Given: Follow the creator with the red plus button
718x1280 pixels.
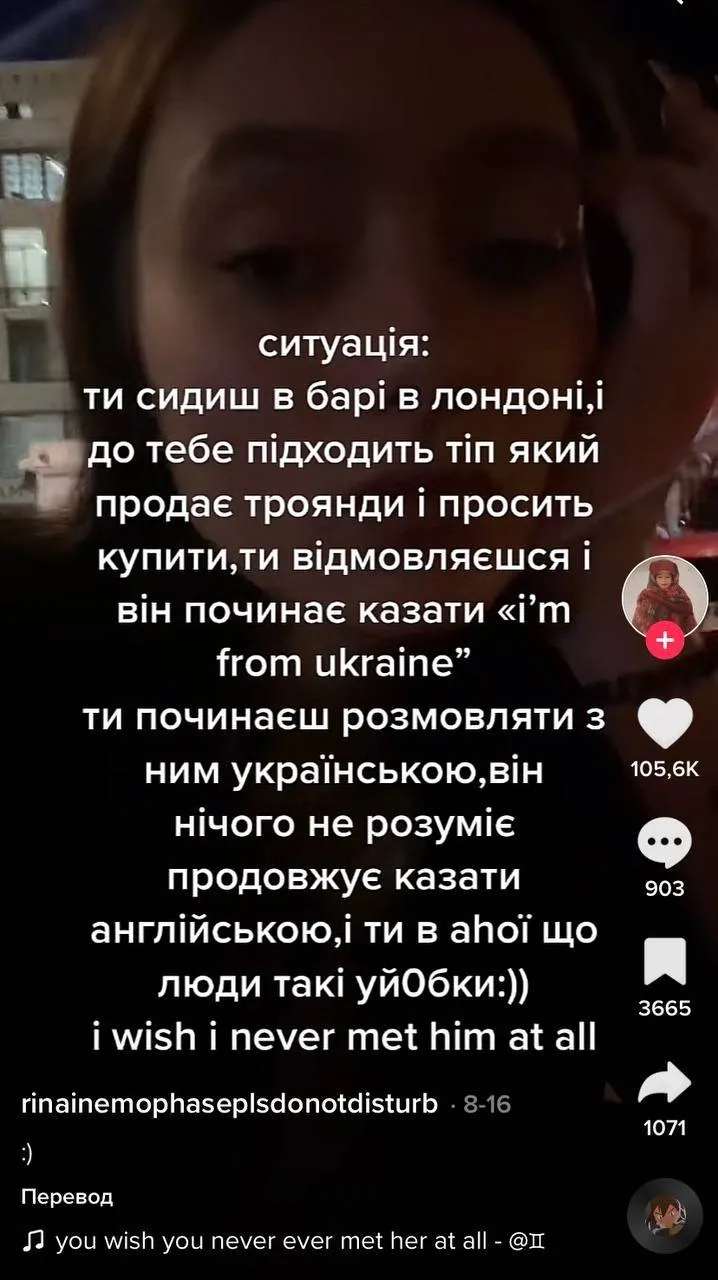Looking at the screenshot, I should [665, 641].
